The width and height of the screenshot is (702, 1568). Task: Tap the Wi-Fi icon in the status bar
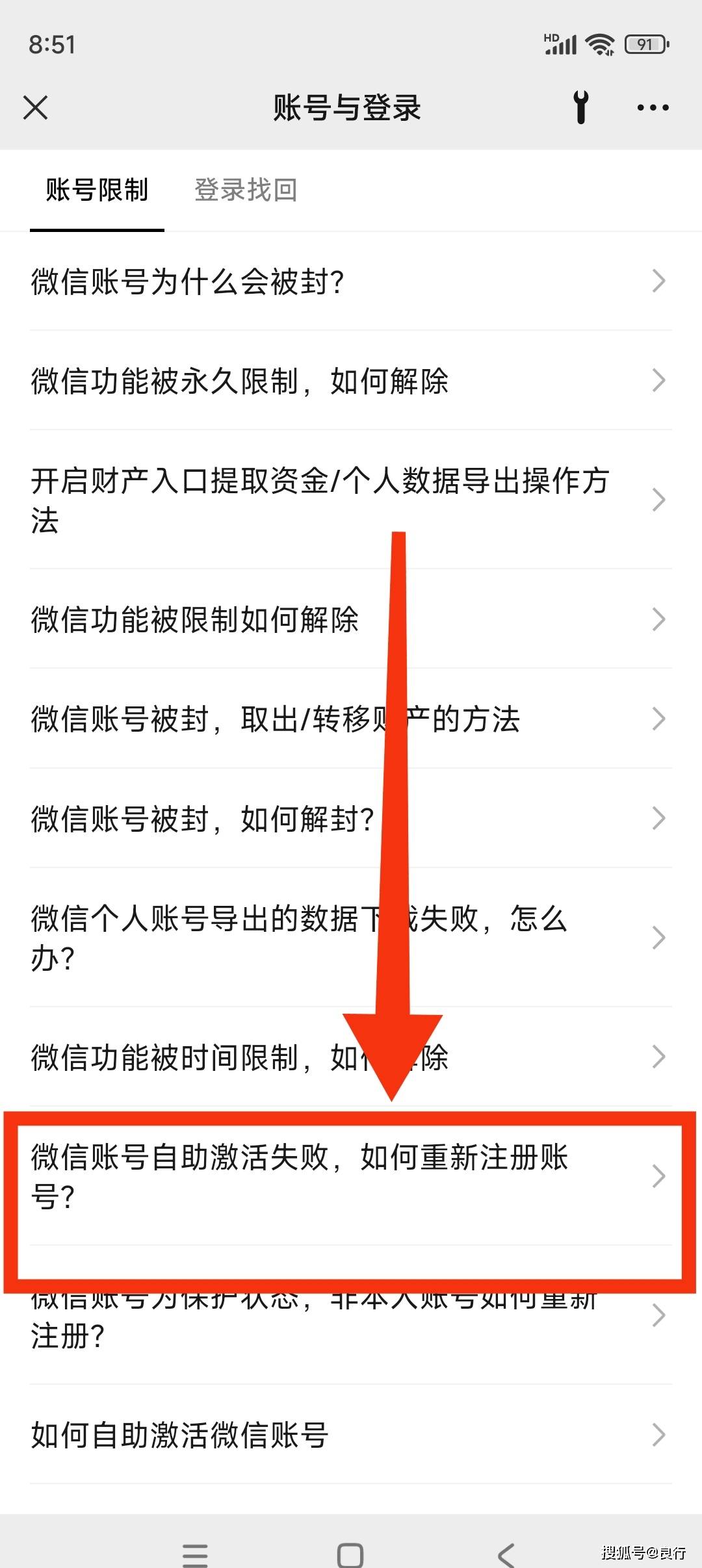599,44
